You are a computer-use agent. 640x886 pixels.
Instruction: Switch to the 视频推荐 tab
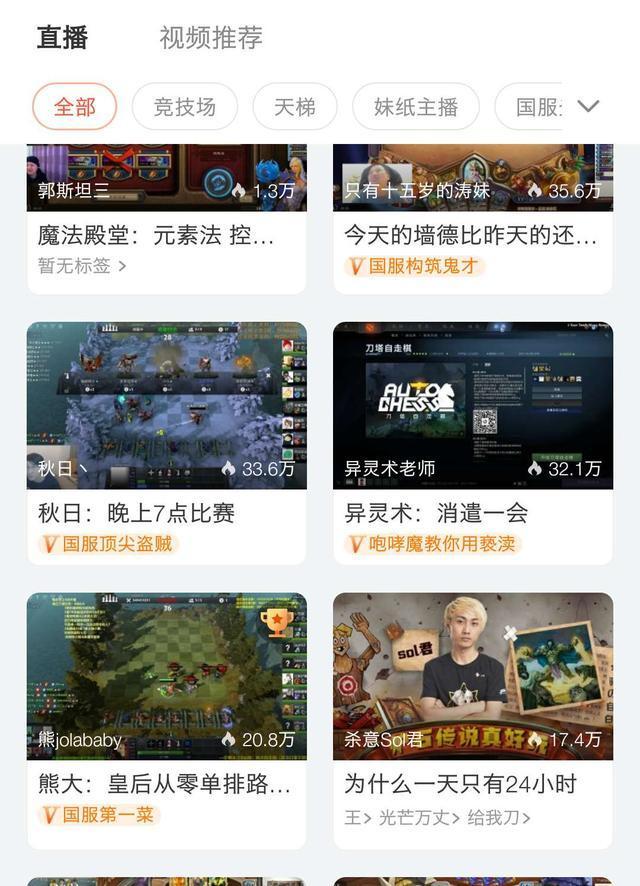pos(211,38)
